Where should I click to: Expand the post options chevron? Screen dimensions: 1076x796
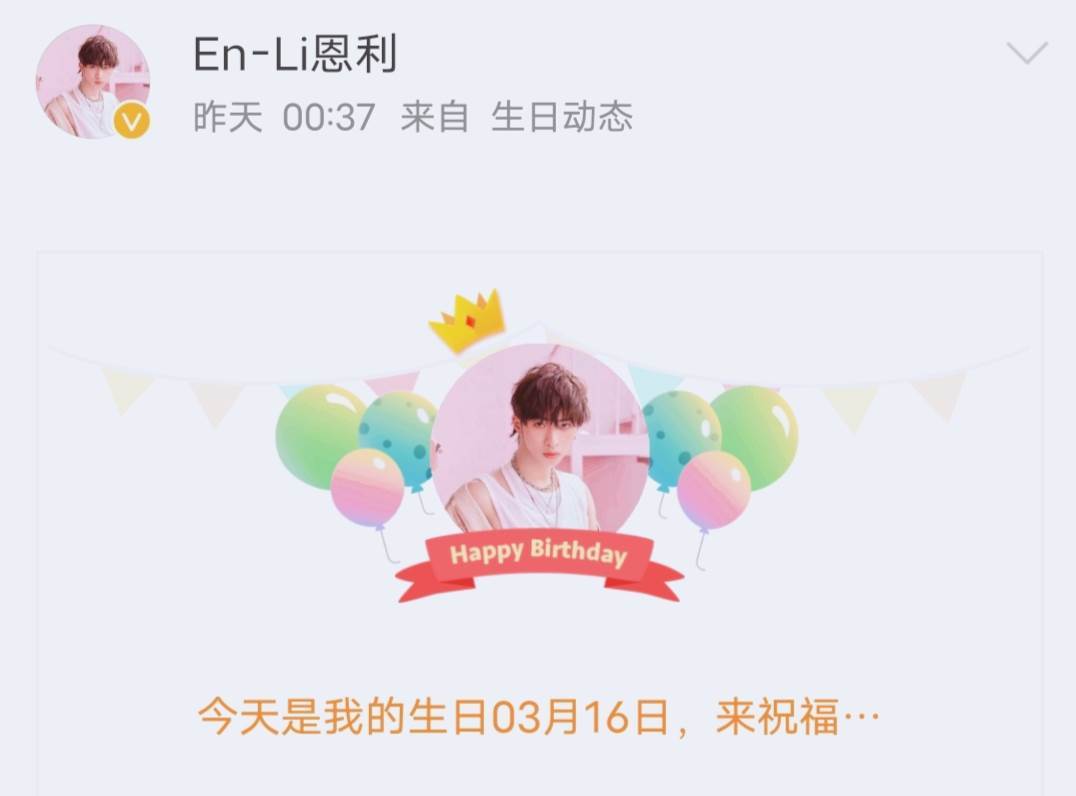tap(1027, 53)
